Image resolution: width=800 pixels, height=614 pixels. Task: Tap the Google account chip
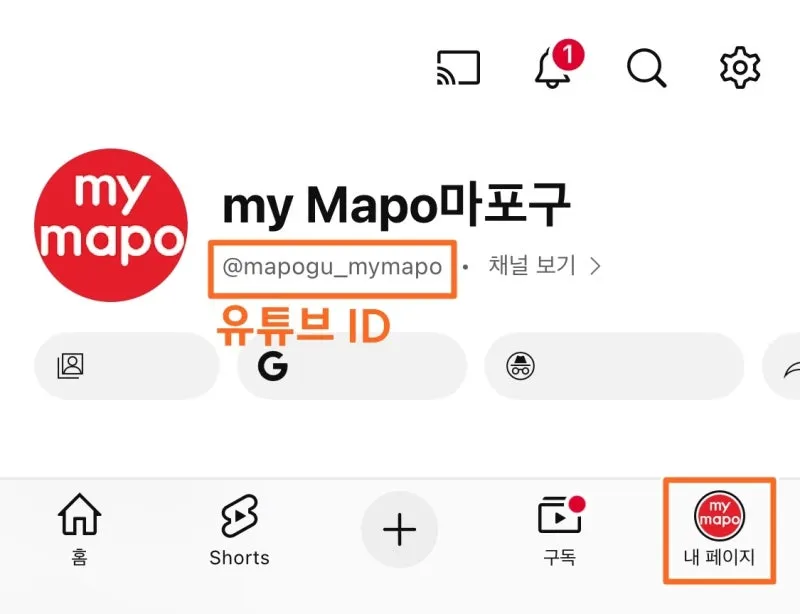pyautogui.click(x=352, y=366)
